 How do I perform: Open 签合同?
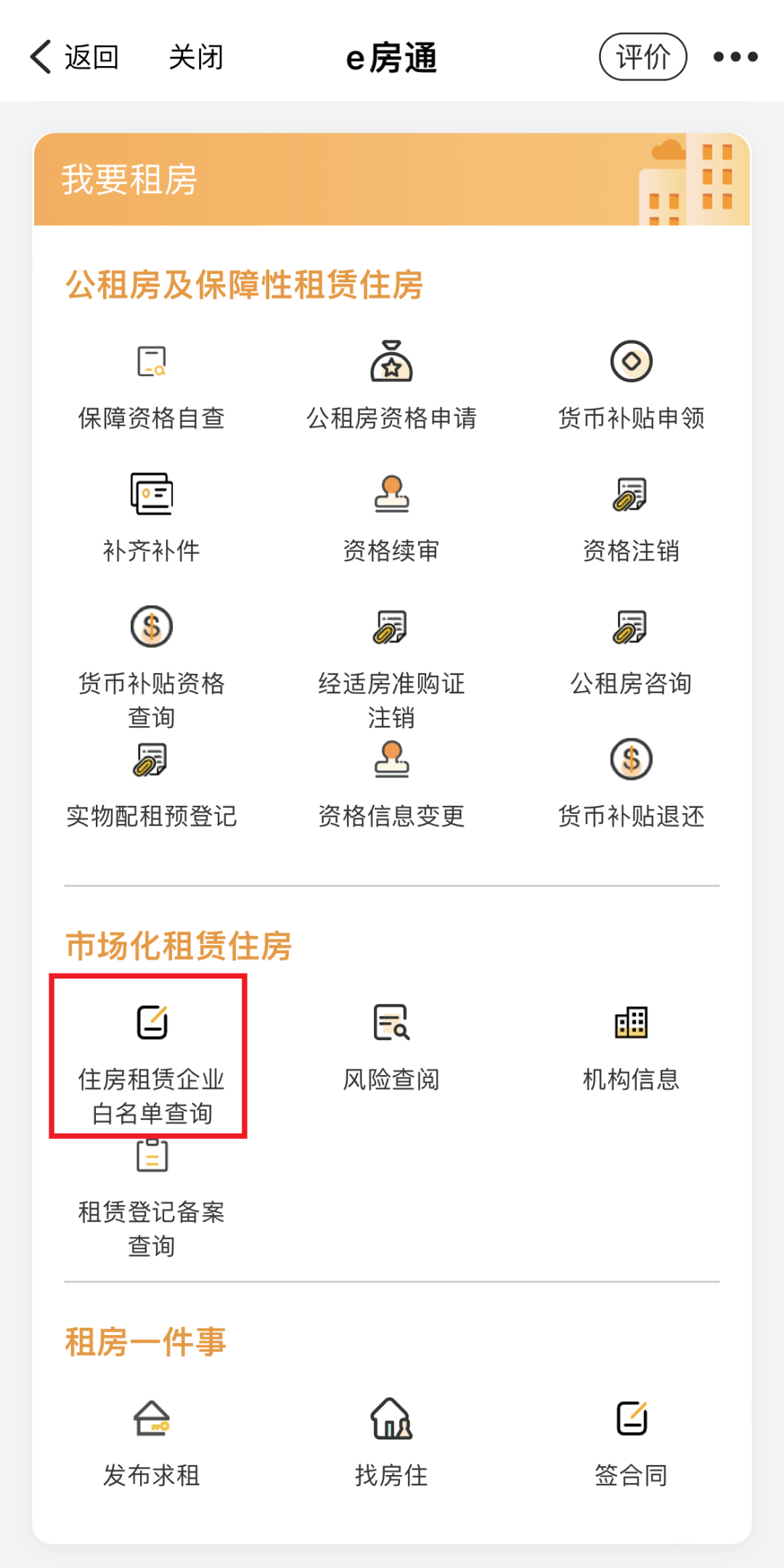(631, 1443)
